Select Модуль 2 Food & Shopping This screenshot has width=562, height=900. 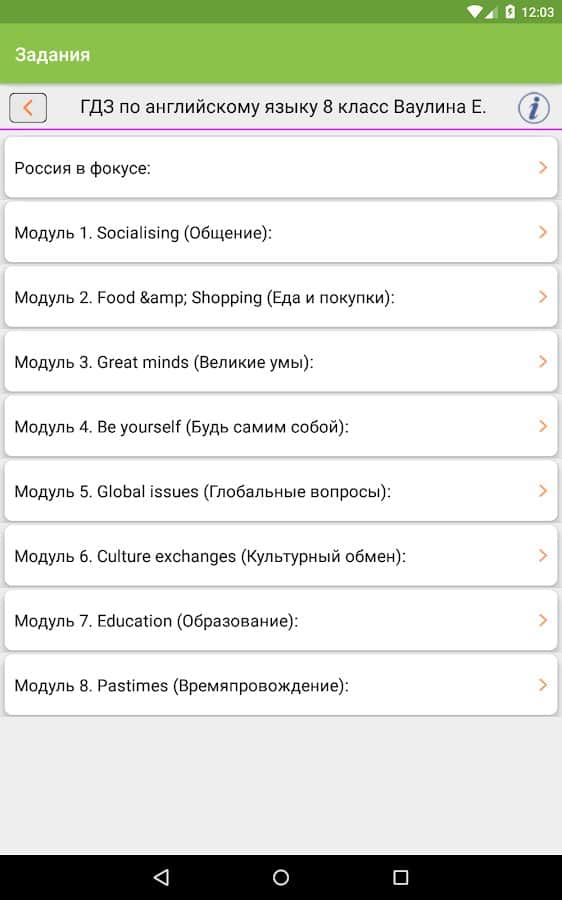(281, 297)
